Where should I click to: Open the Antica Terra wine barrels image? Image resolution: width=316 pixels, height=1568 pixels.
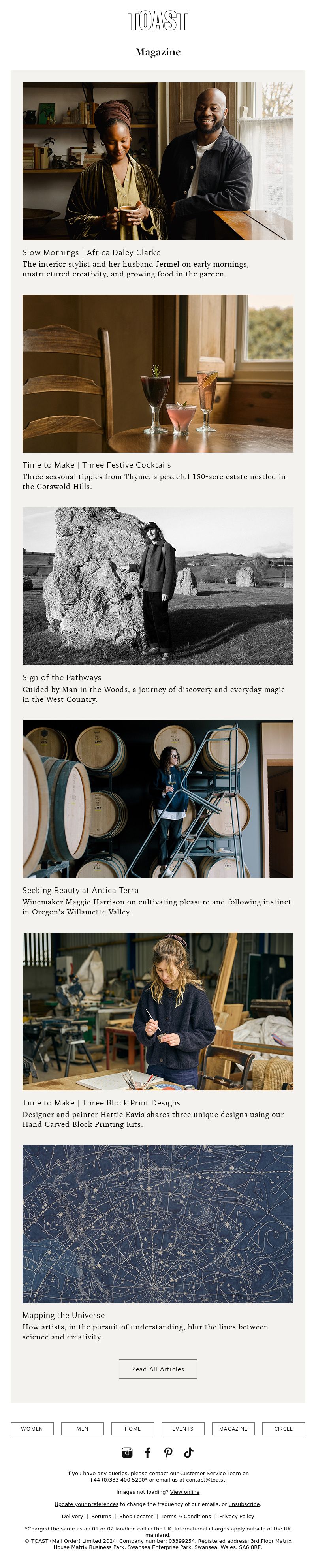pyautogui.click(x=158, y=798)
